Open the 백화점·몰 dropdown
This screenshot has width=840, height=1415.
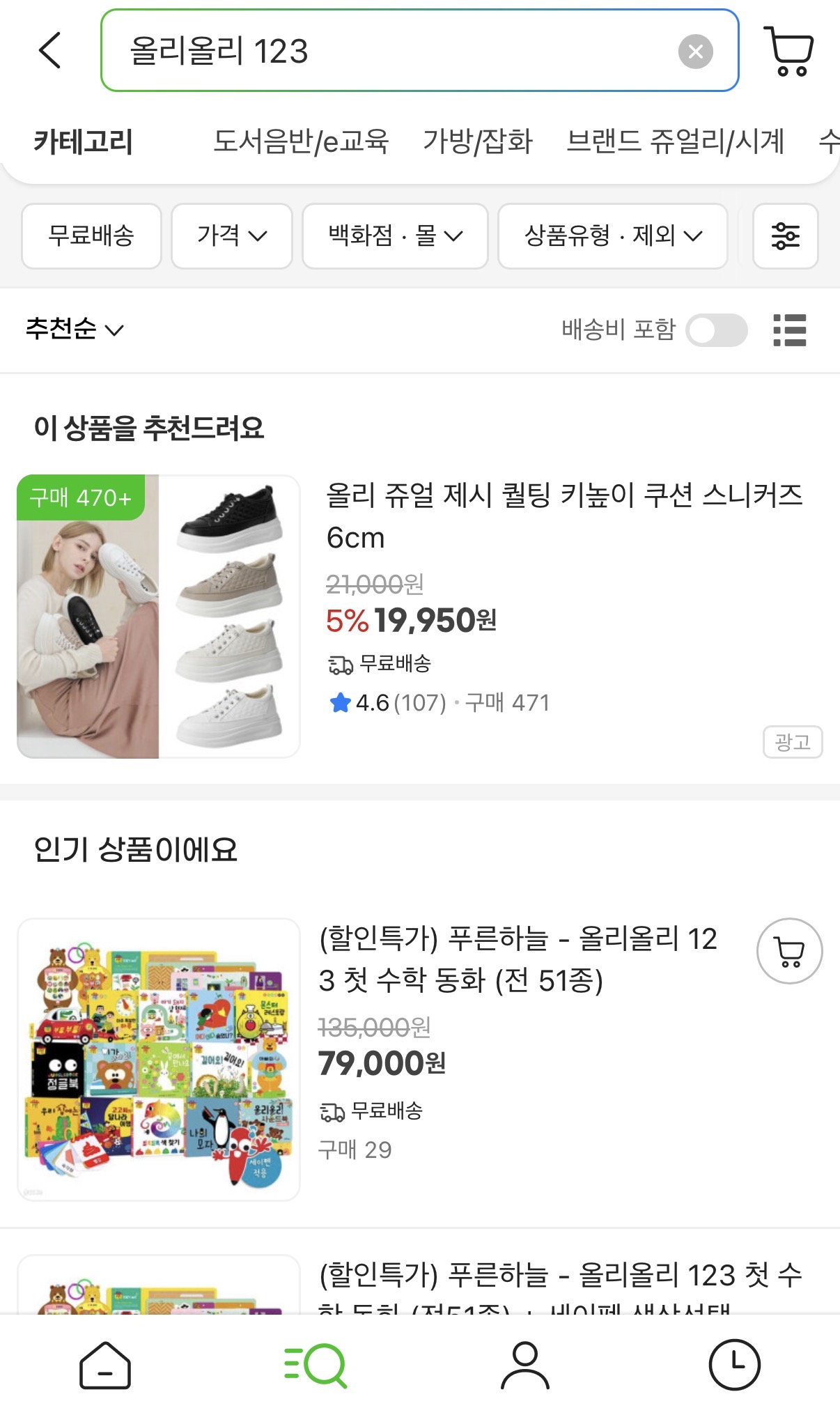coord(394,236)
